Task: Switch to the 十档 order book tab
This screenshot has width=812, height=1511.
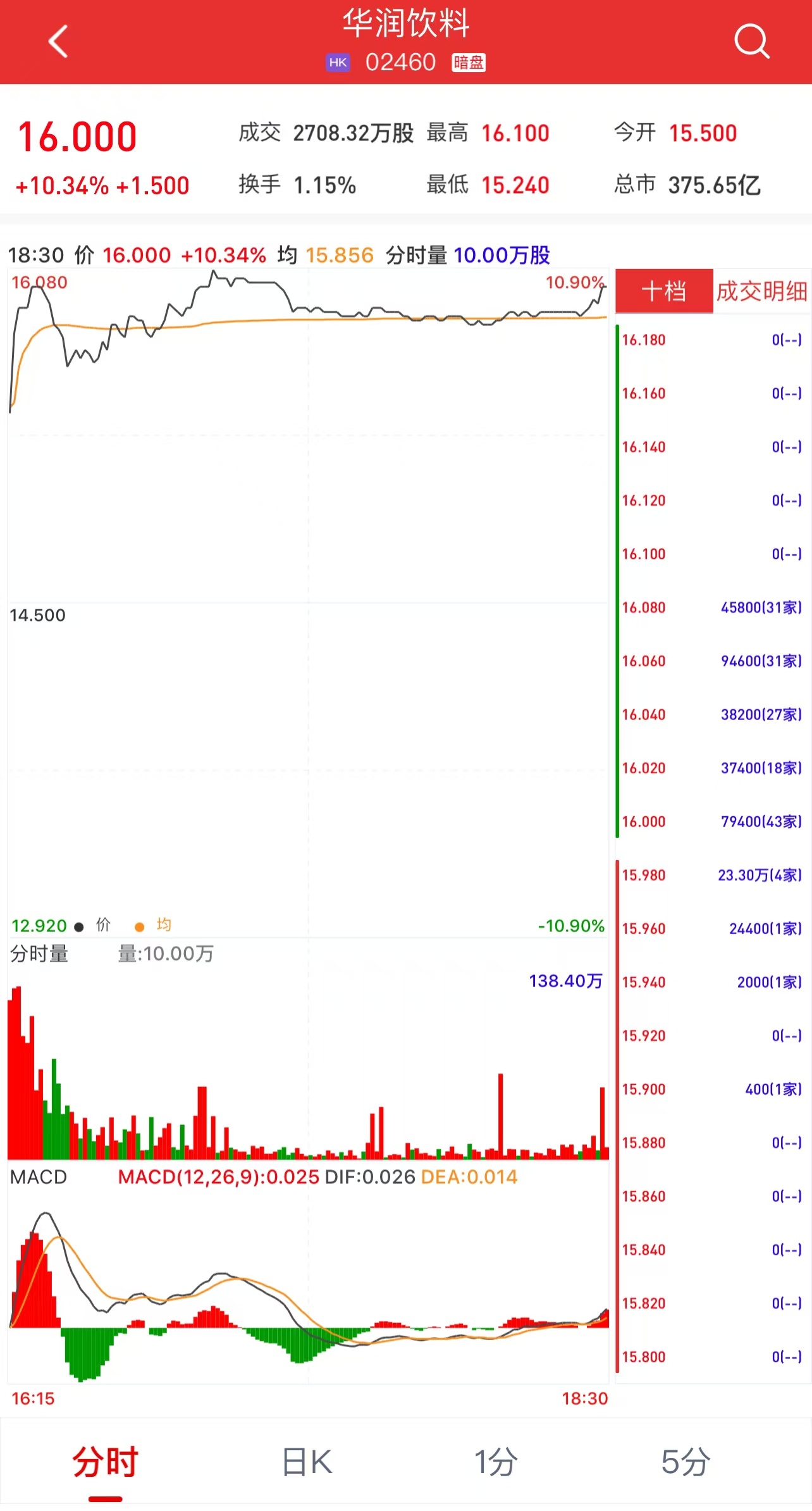Action: click(x=664, y=291)
